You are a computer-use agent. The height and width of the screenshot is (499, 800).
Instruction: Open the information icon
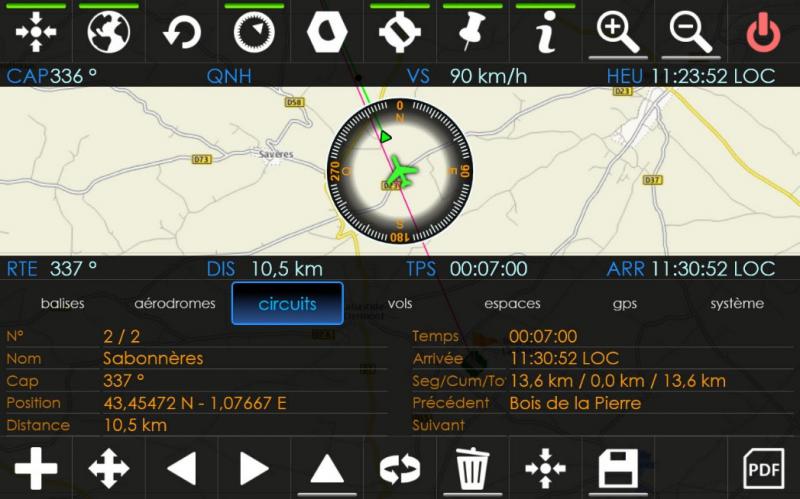tap(545, 34)
